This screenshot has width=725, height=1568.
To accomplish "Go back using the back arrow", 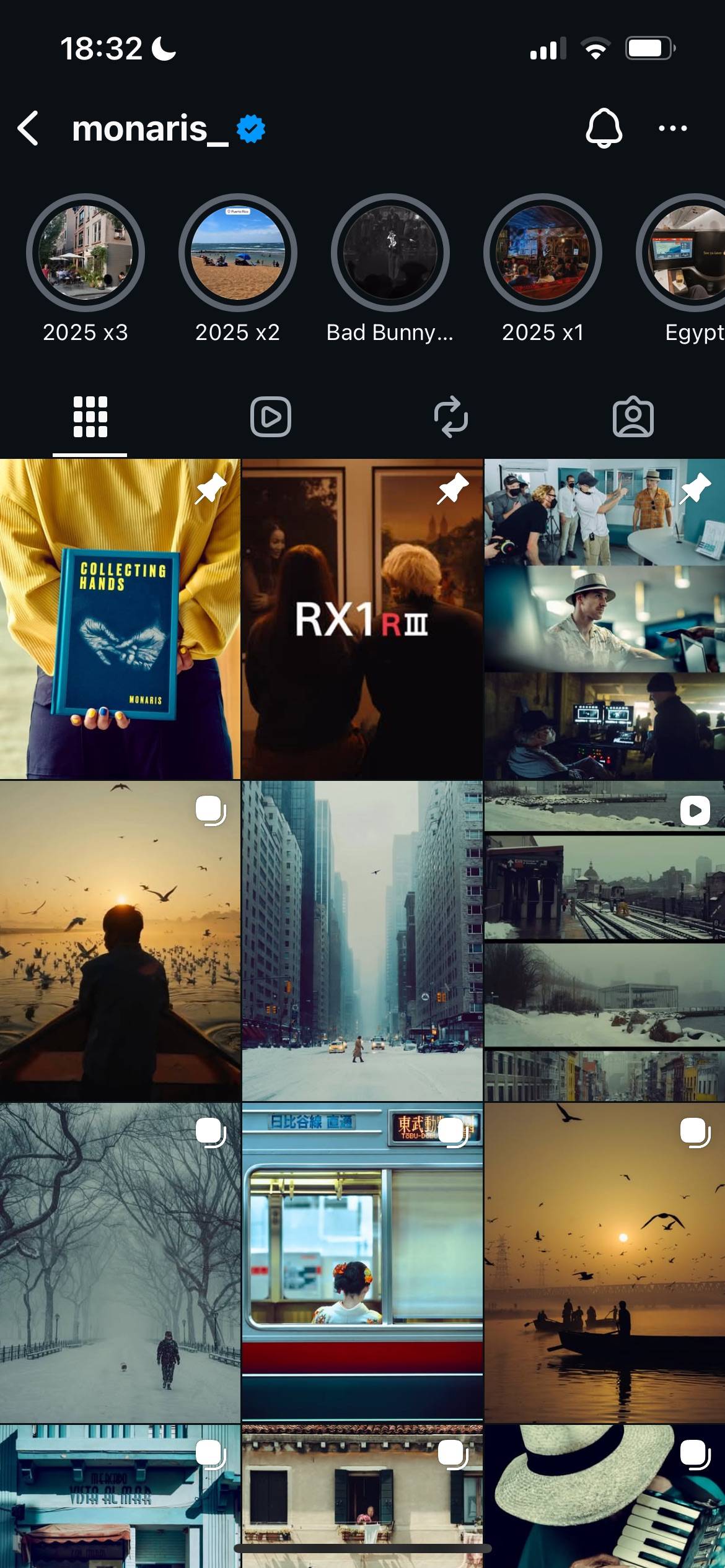I will [29, 128].
